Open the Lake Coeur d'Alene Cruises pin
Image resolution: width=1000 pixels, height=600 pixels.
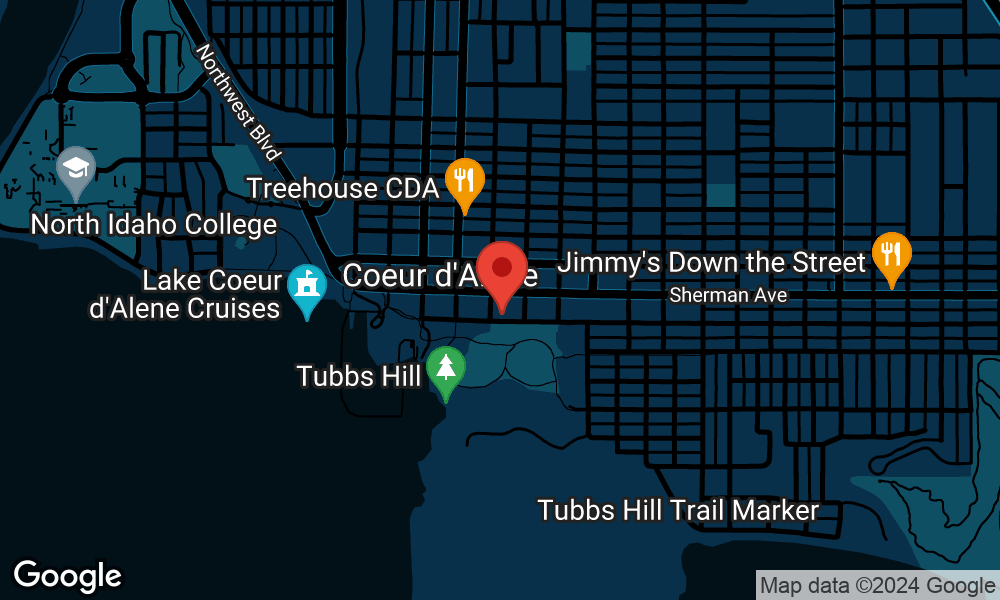[306, 286]
